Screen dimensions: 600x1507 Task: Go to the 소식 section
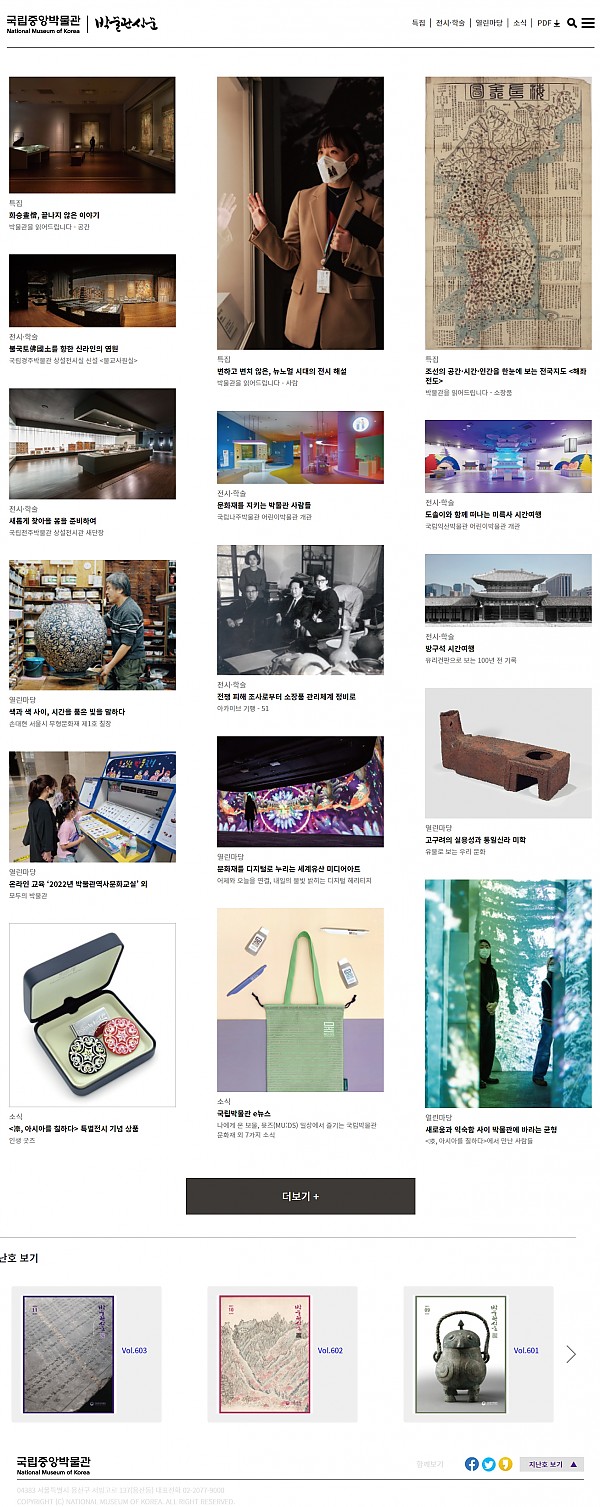[x=520, y=23]
